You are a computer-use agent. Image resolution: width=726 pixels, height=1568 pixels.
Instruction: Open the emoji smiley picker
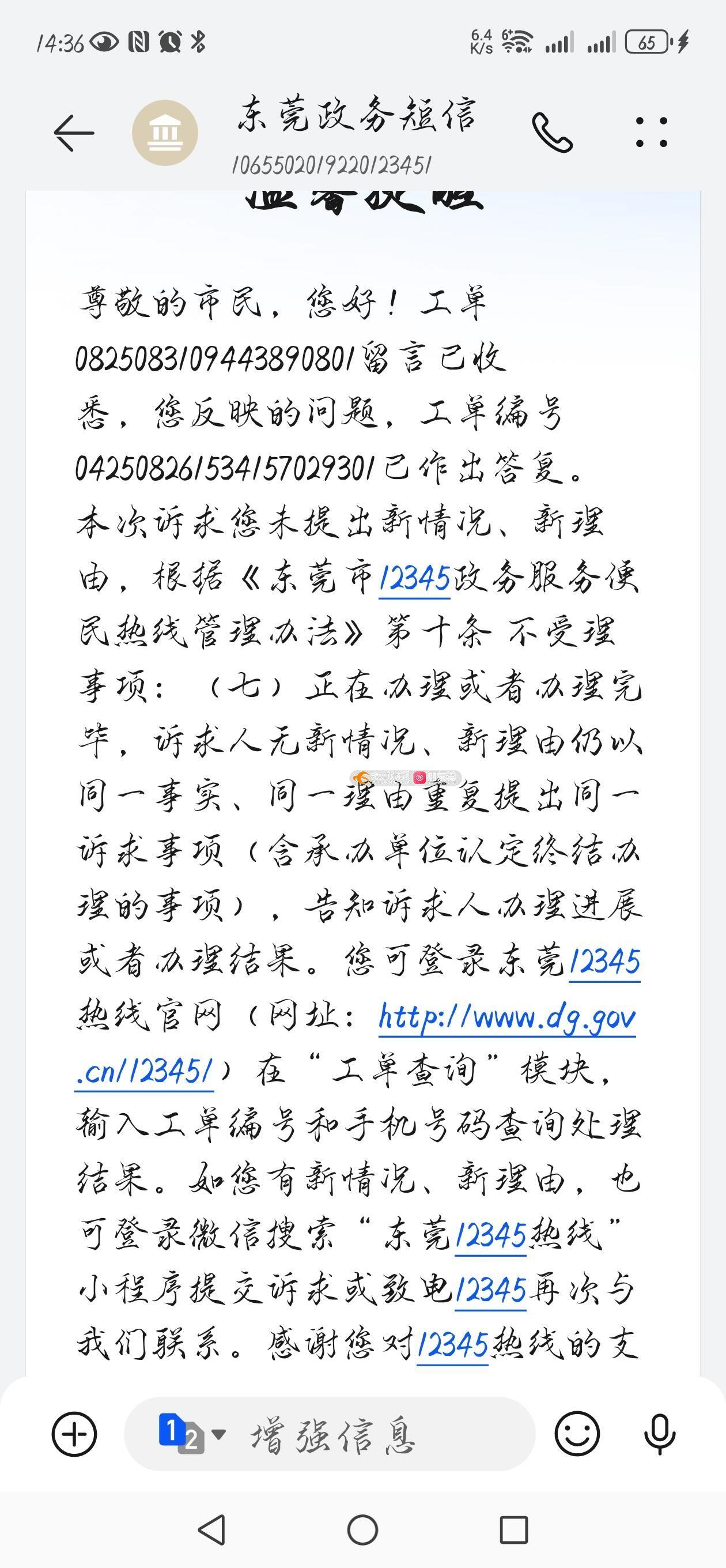[x=577, y=1434]
